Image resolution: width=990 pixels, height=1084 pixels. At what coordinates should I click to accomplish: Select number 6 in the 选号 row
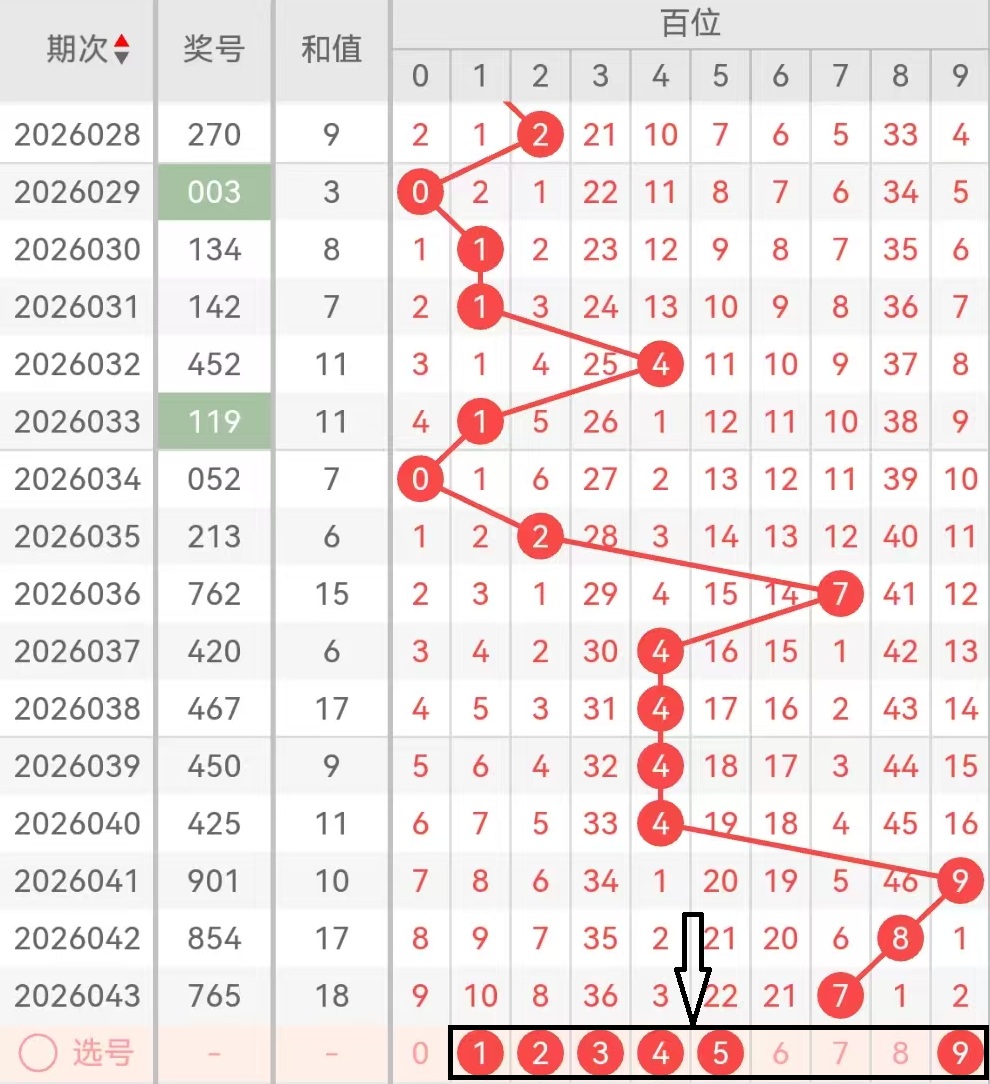coord(780,1052)
